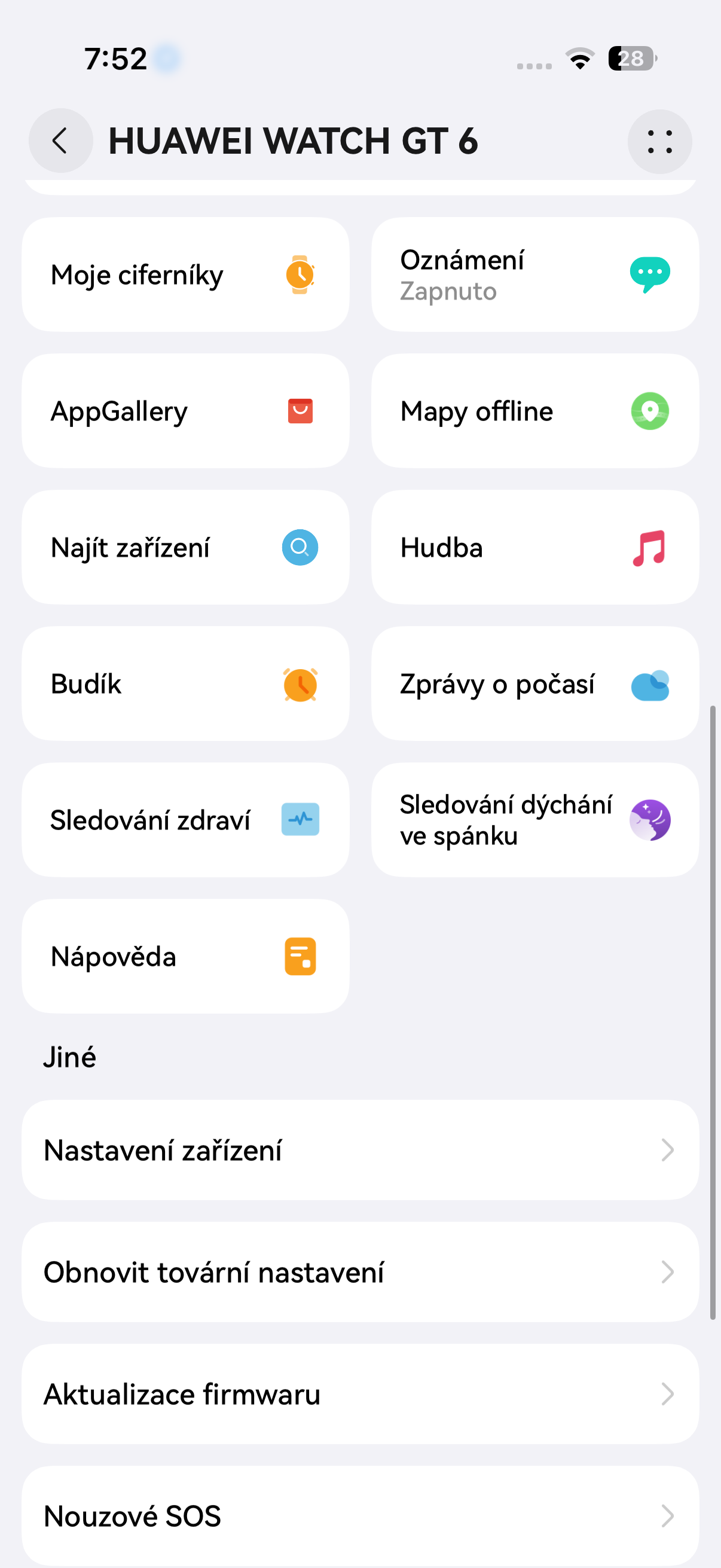Image resolution: width=721 pixels, height=1568 pixels.
Task: Select Obnovit tovární nastavení
Action: (360, 1271)
